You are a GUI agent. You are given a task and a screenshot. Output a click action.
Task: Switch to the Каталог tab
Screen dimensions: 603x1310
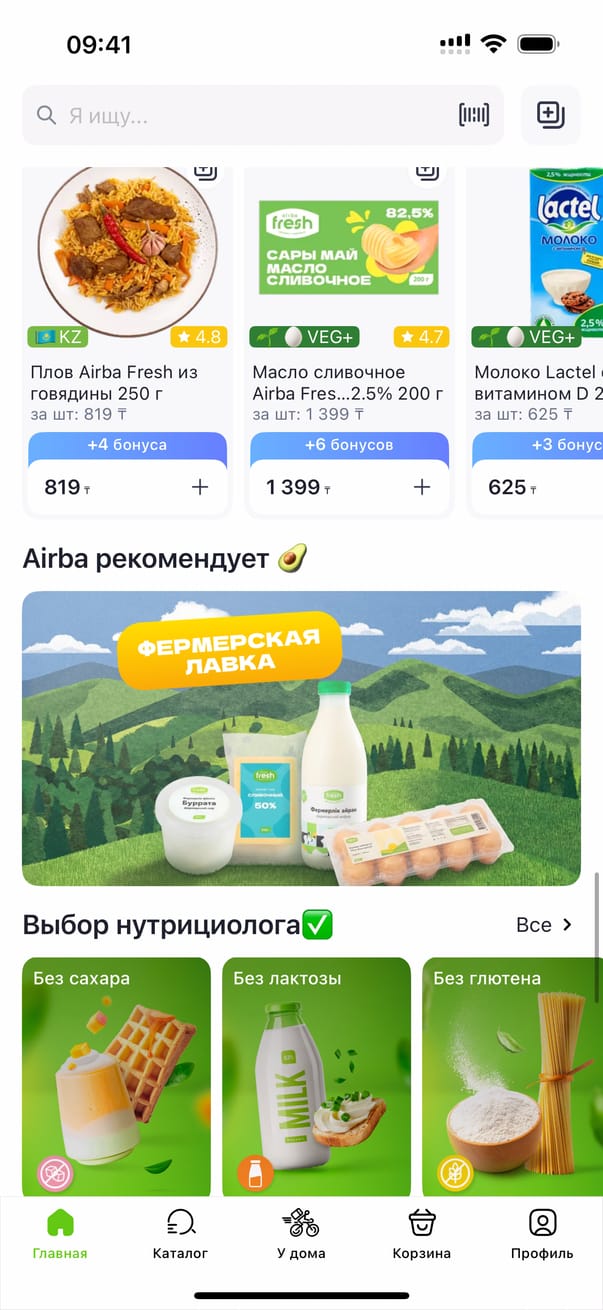[x=180, y=1235]
